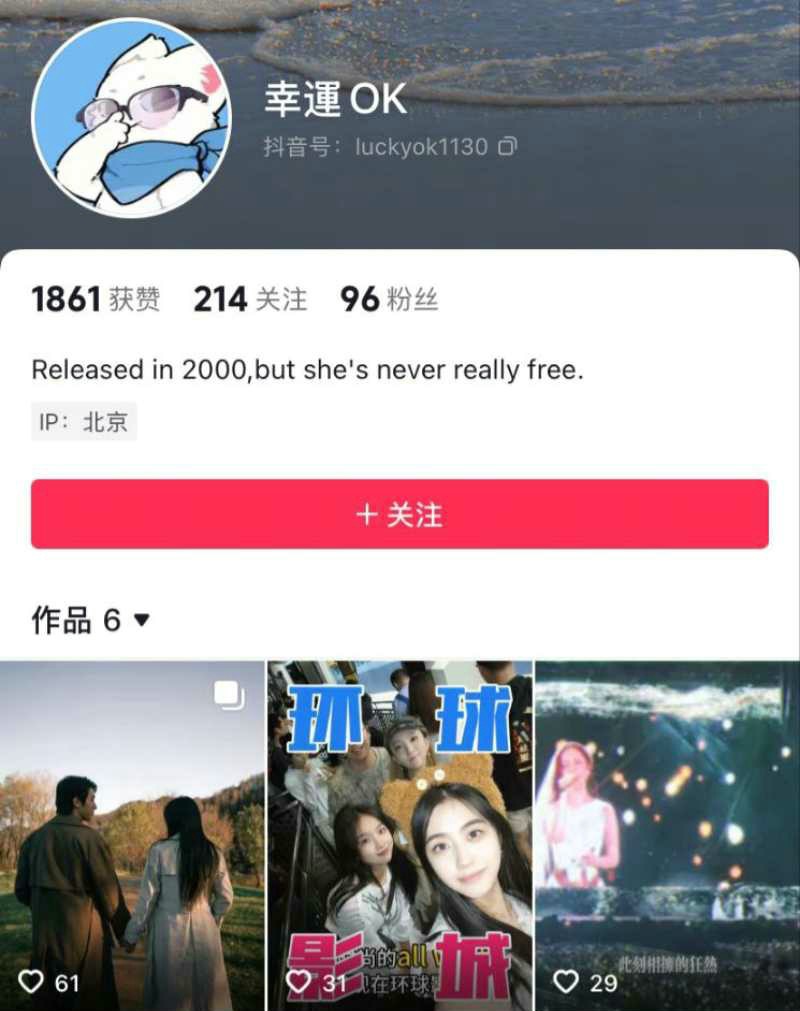Image resolution: width=800 pixels, height=1011 pixels.
Task: Open the 环球影城 selfie video
Action: 400,835
